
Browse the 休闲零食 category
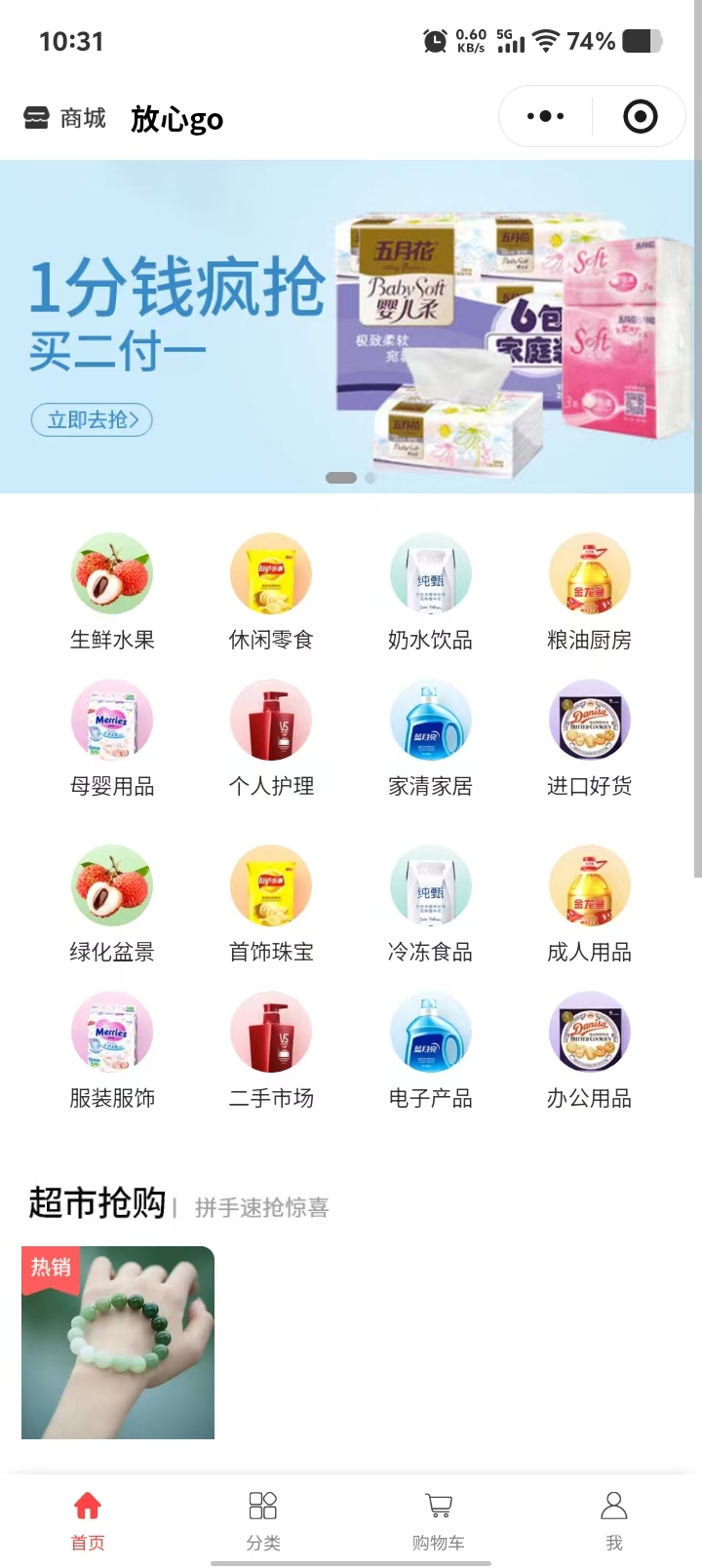pyautogui.click(x=271, y=591)
